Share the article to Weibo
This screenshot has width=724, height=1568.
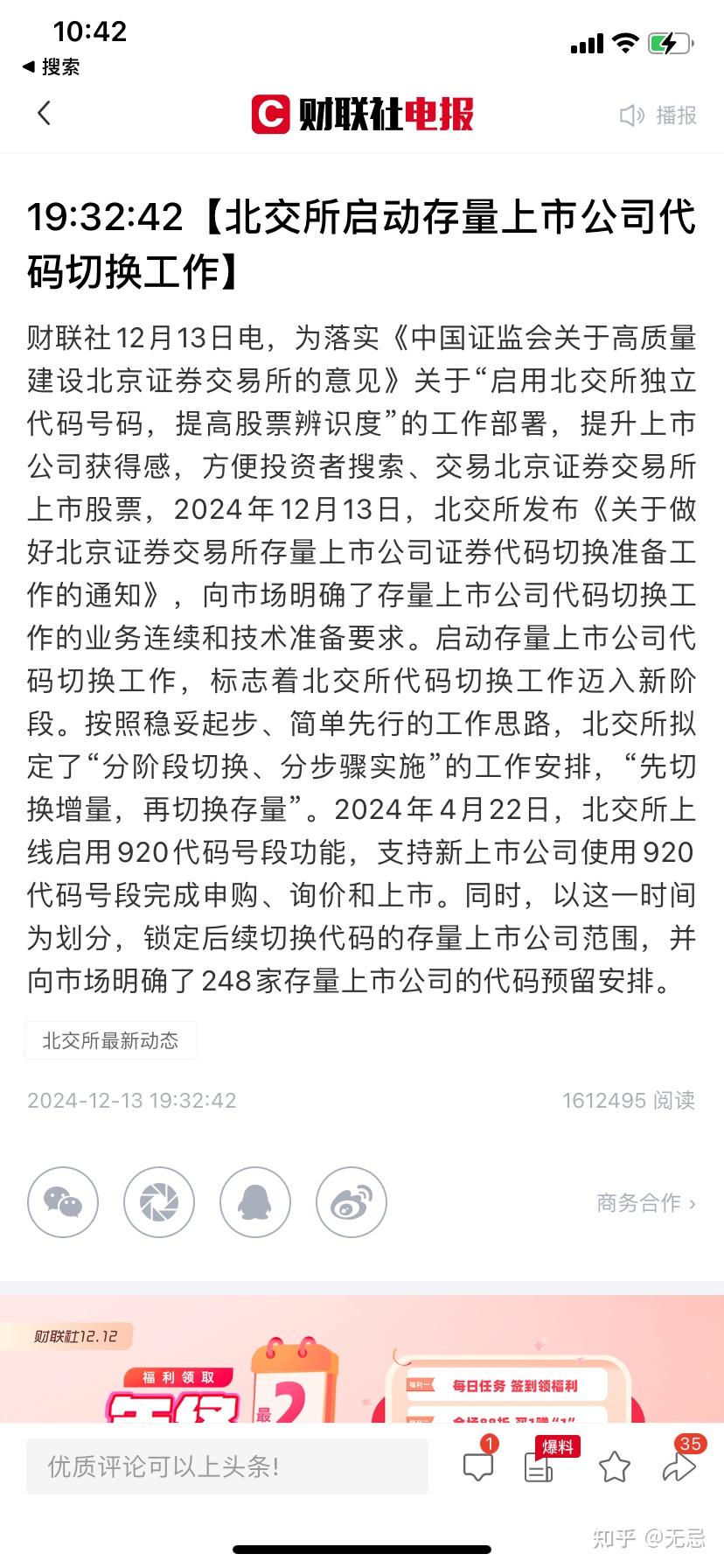(351, 1203)
